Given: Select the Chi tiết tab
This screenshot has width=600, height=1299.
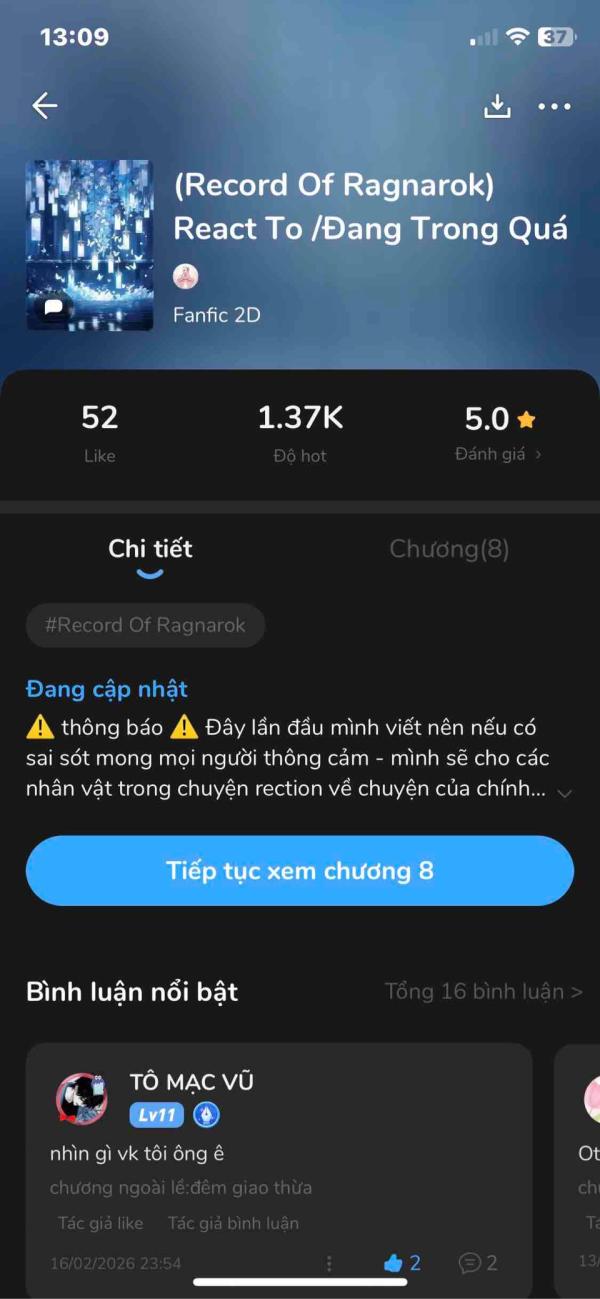Looking at the screenshot, I should pyautogui.click(x=150, y=549).
